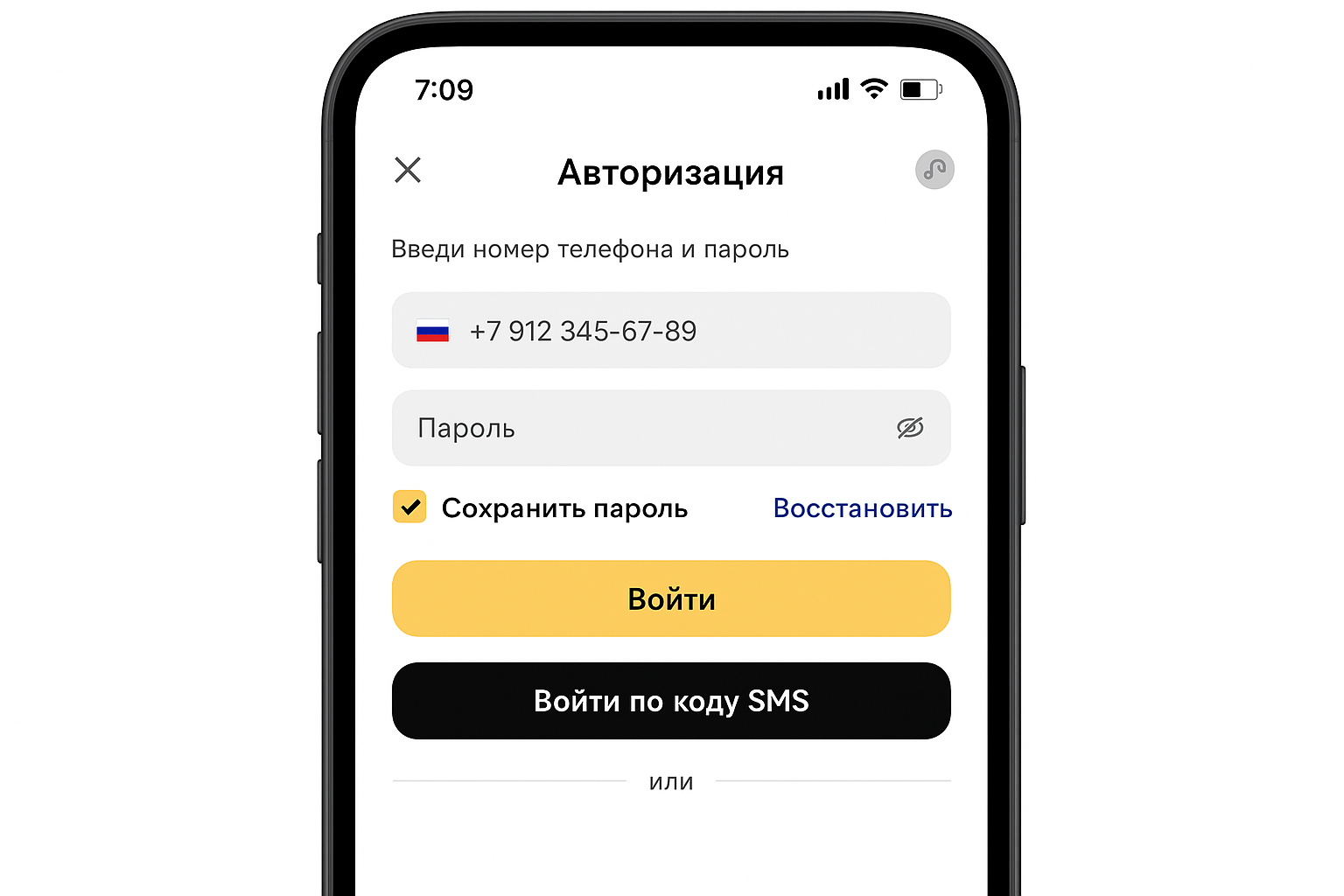Open the Восстановить password link
This screenshot has width=1344, height=896.
point(862,508)
